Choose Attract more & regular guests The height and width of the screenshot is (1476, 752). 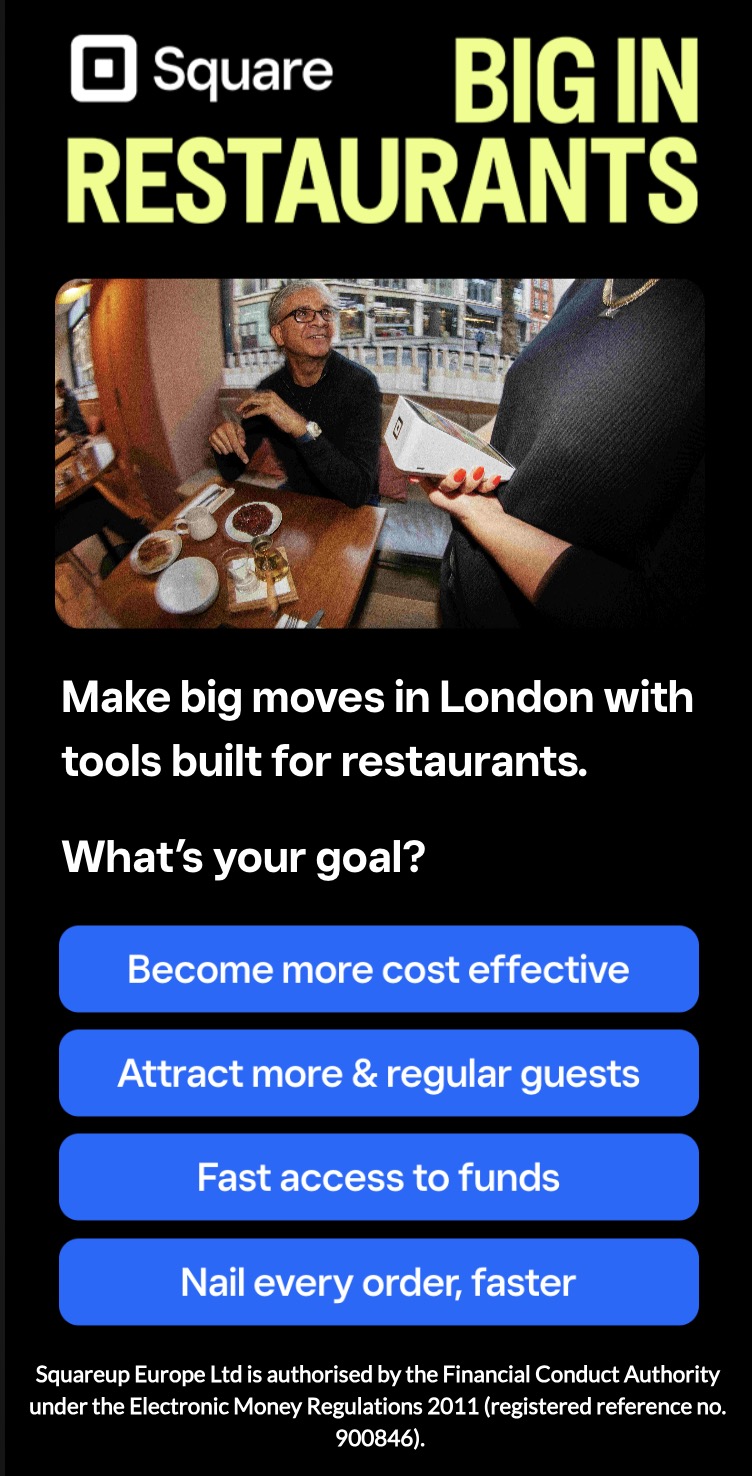pyautogui.click(x=378, y=1073)
